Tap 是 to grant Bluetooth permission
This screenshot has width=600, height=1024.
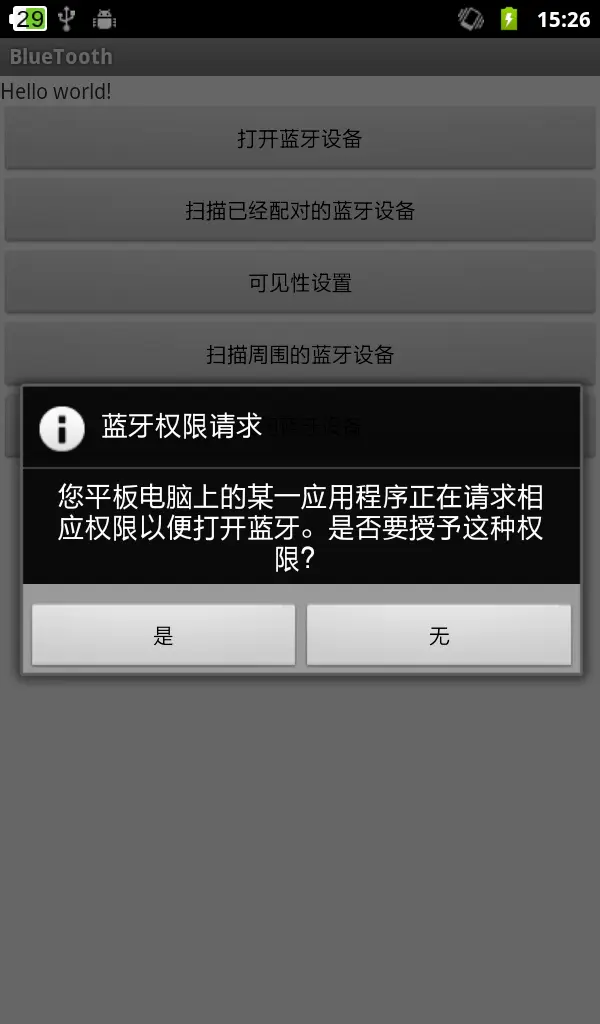click(163, 635)
